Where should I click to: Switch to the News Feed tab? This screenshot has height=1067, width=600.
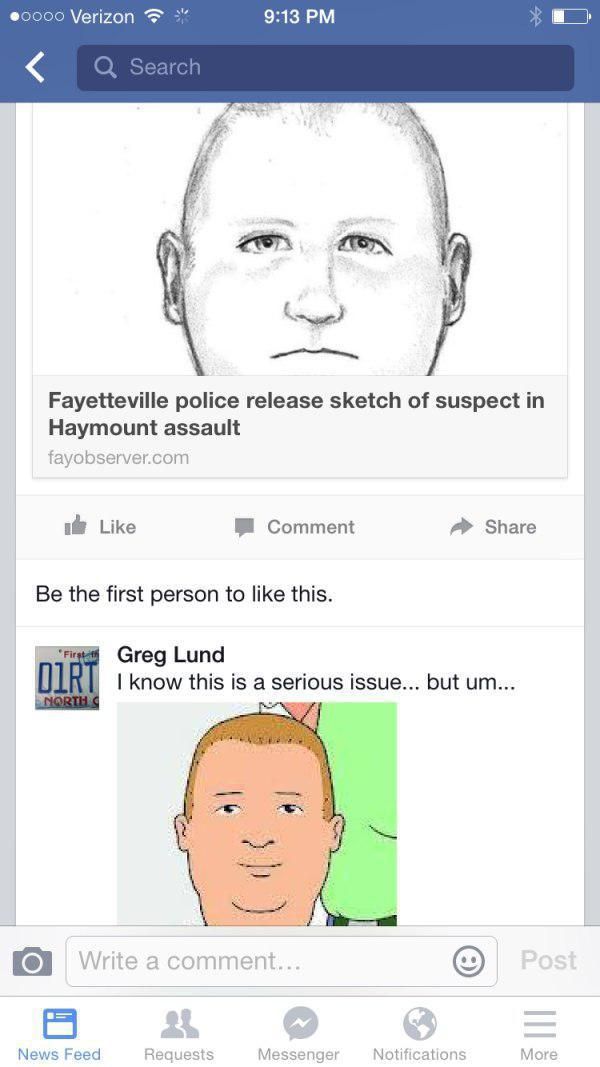pos(59,1034)
